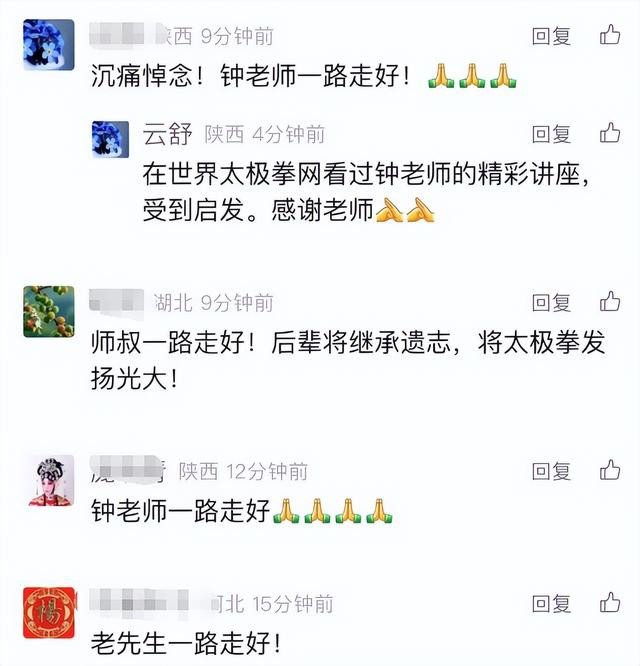
Task: Like 云舒's comment
Action: (x=609, y=134)
